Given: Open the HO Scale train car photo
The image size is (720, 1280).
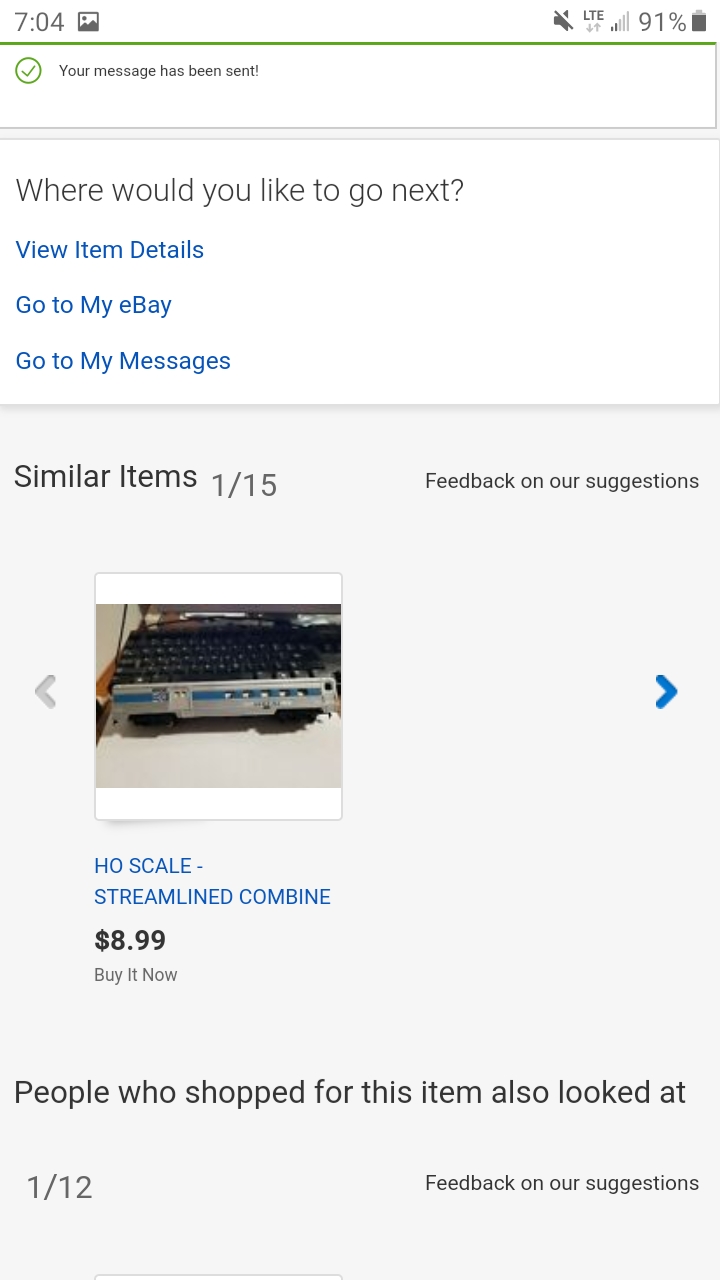Looking at the screenshot, I should [218, 696].
